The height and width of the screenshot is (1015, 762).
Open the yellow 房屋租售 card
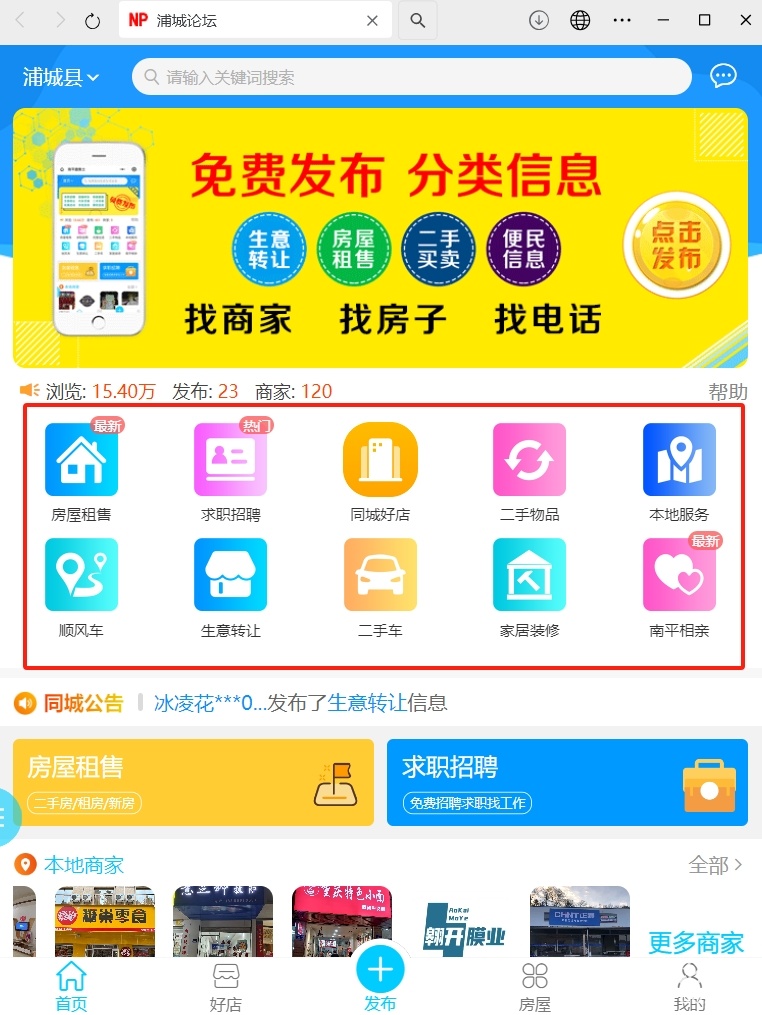tap(193, 782)
